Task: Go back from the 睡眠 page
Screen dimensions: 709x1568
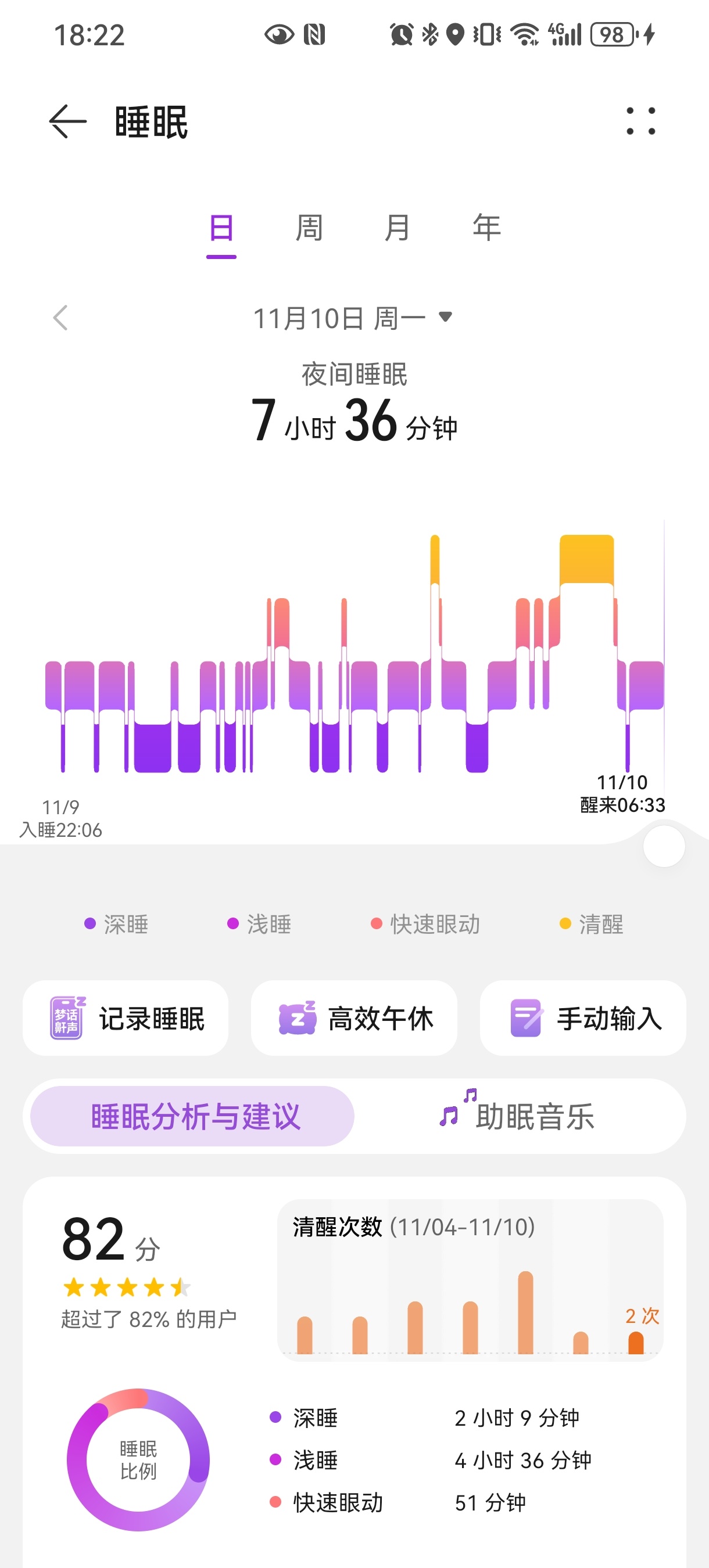Action: pyautogui.click(x=67, y=122)
